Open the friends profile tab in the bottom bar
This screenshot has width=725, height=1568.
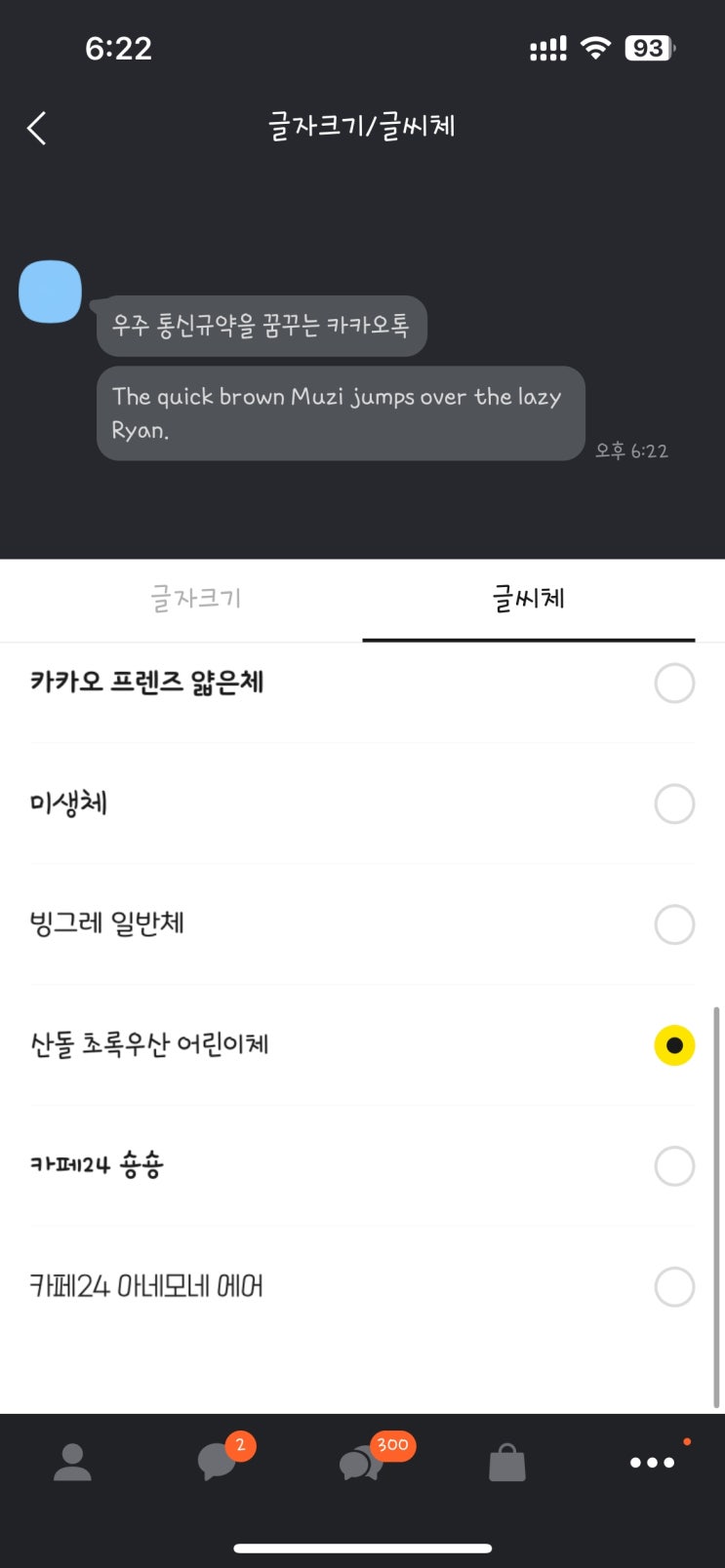point(72,1462)
